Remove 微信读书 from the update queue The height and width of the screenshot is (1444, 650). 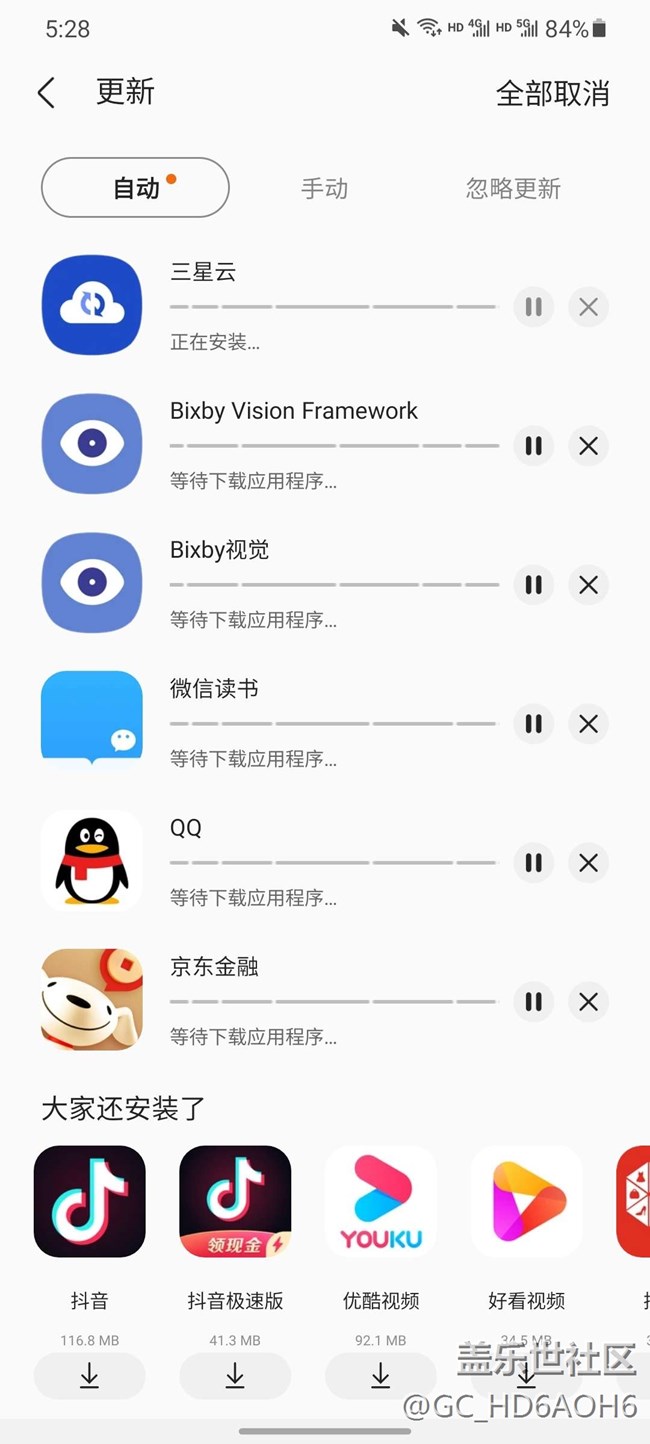pos(588,724)
